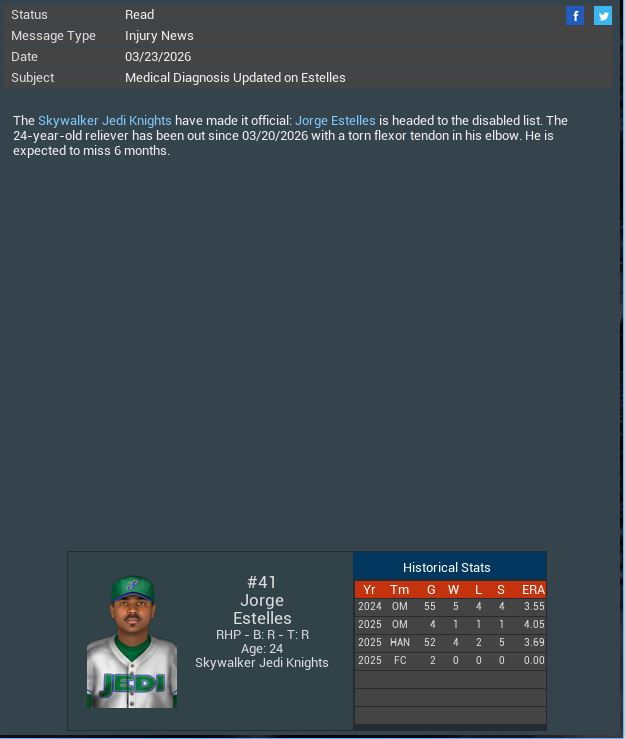
Task: Share this news on Twitter
Action: pyautogui.click(x=603, y=15)
